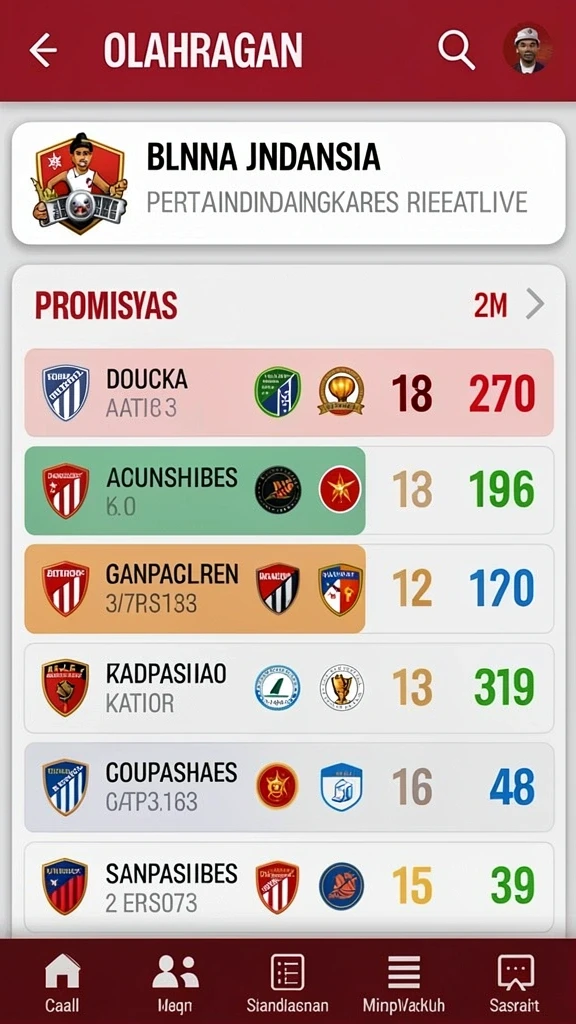Expand PROMISYAS via the chevron
The height and width of the screenshot is (1024, 576).
point(535,304)
